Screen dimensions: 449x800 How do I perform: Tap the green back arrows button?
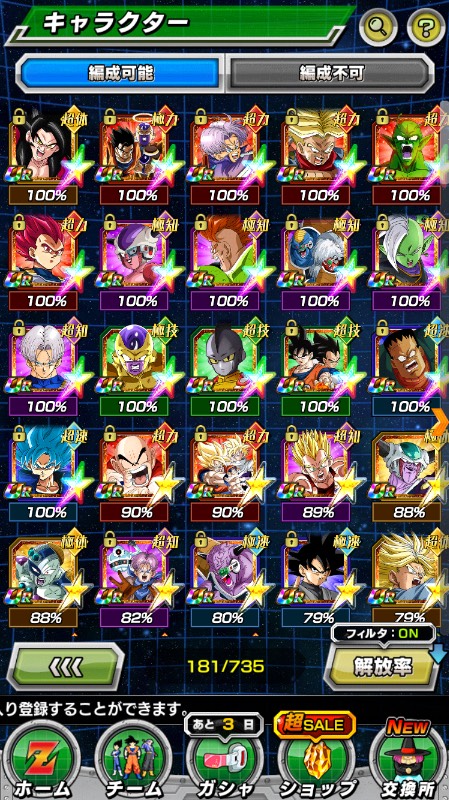click(65, 666)
